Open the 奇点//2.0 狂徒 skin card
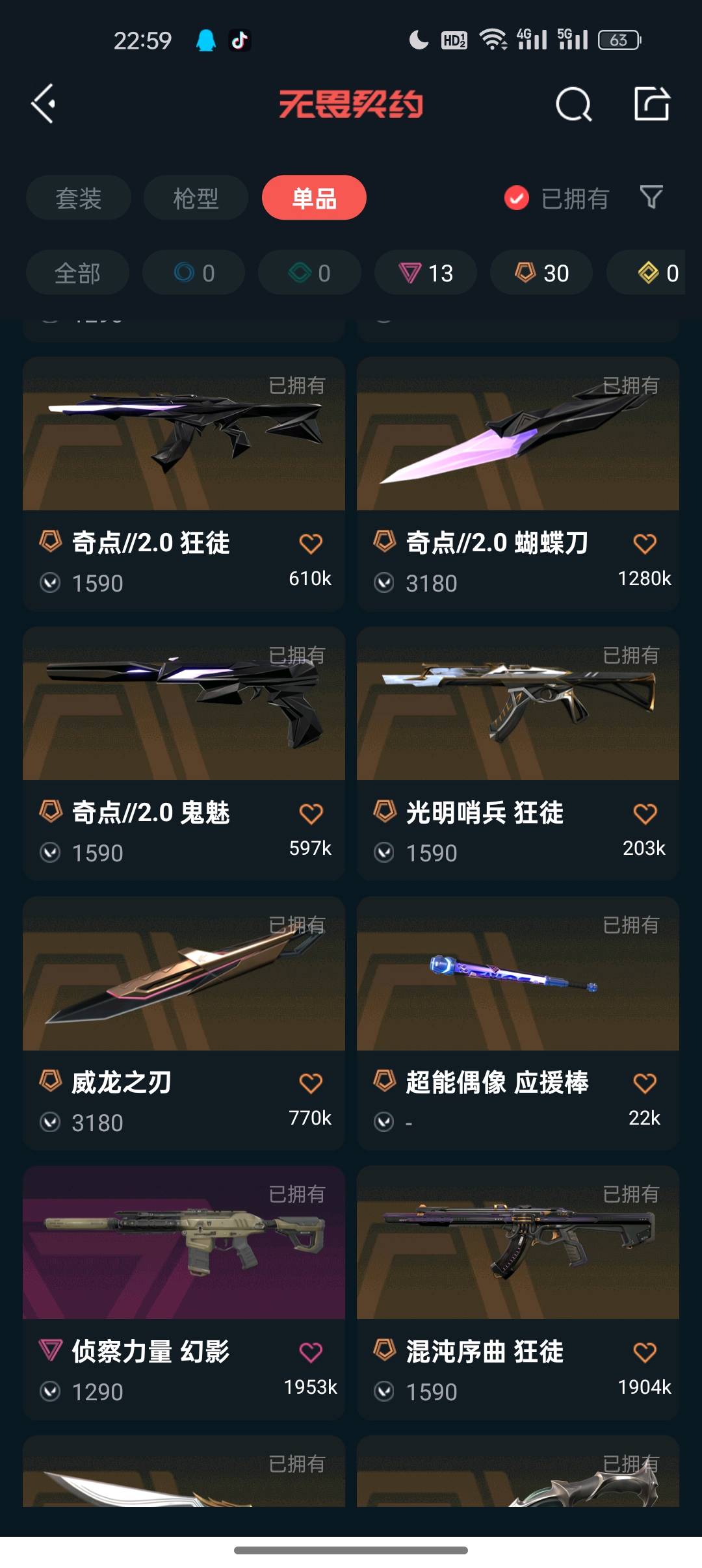Viewport: 702px width, 1568px height. coord(184,484)
